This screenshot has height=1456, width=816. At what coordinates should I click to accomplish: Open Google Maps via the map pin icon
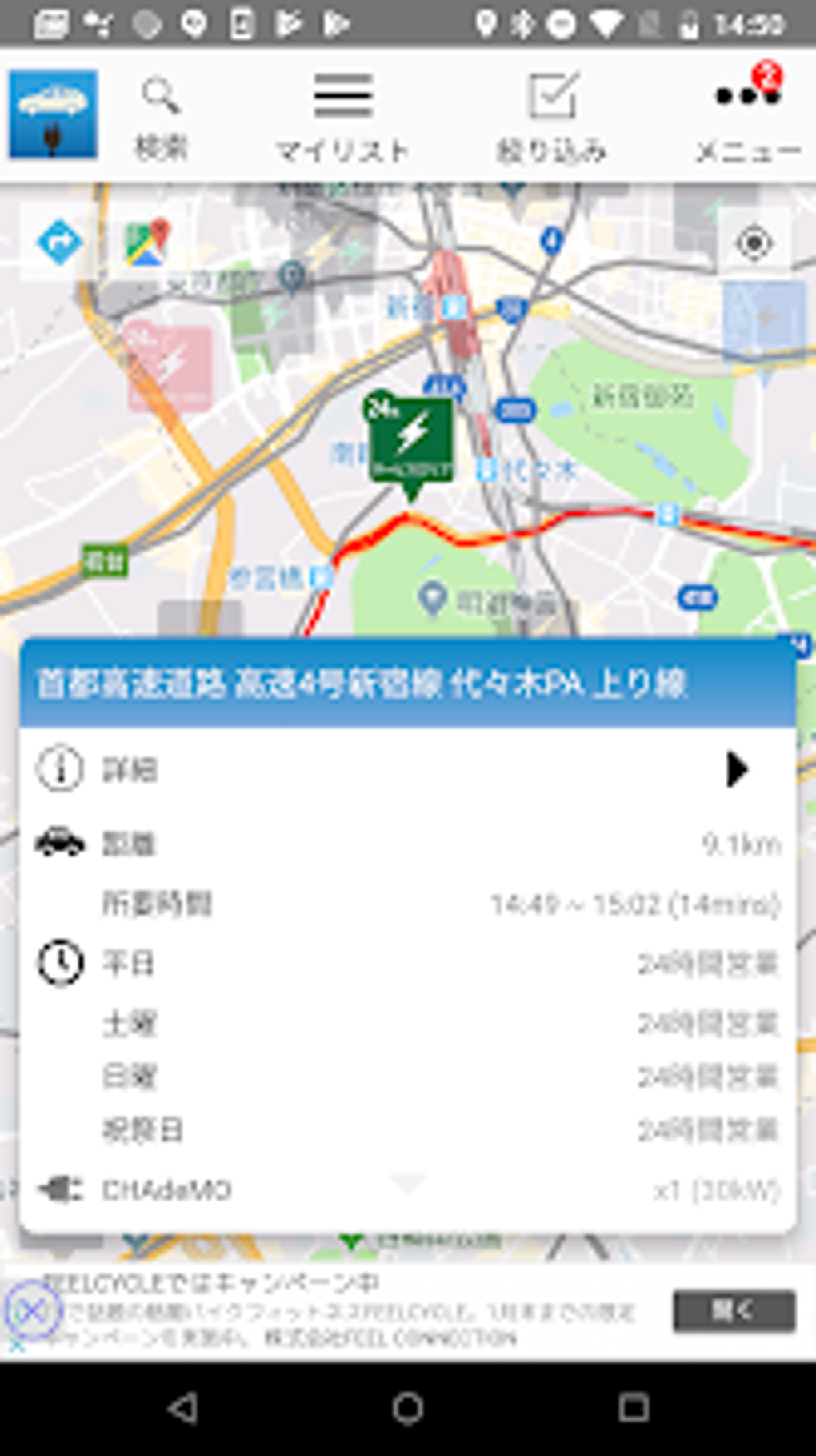coord(146,242)
